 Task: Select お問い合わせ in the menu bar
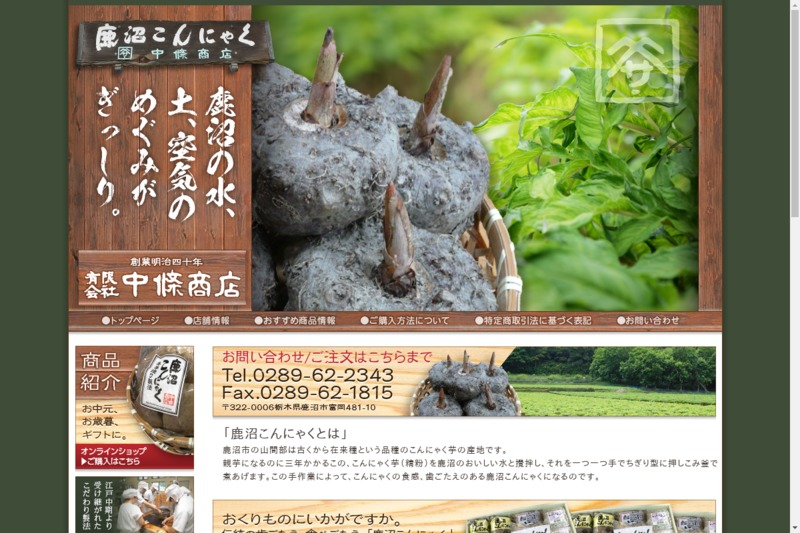[x=648, y=321]
